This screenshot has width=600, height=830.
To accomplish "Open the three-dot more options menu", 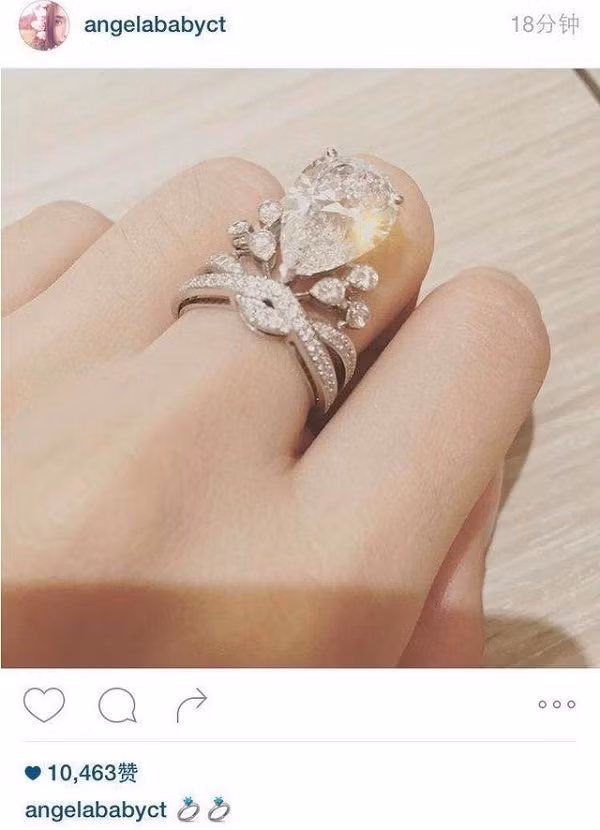I will [x=556, y=704].
